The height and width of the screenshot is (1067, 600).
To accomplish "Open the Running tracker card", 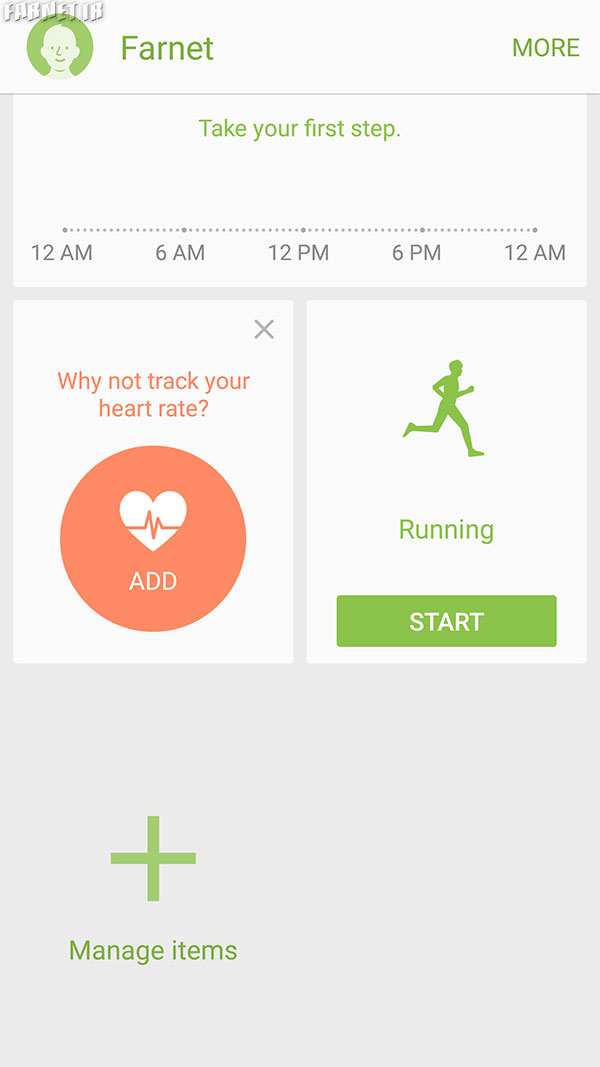I will [x=446, y=482].
